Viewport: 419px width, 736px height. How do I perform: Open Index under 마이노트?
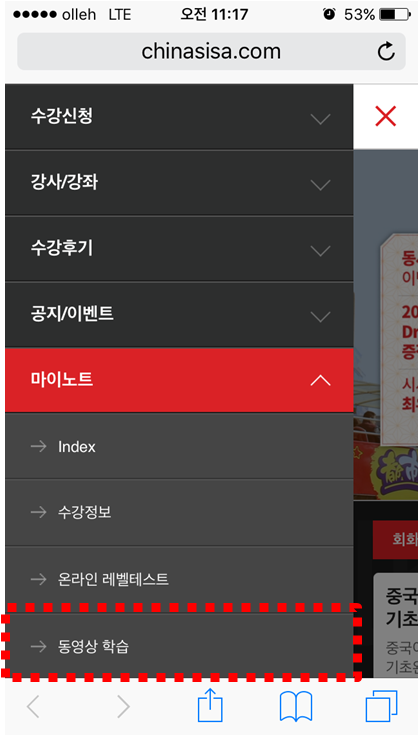tap(179, 446)
